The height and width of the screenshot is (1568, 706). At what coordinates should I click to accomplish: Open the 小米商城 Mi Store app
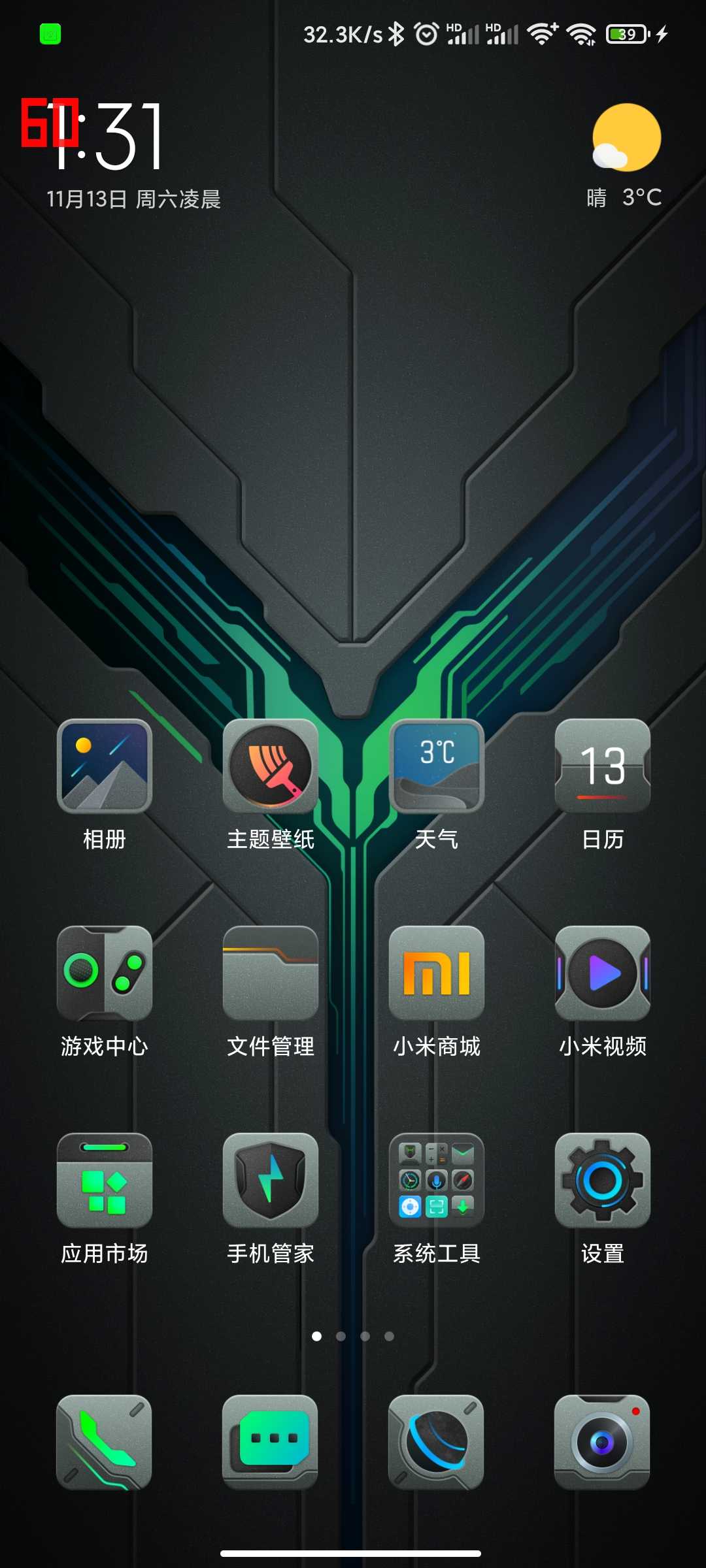[437, 973]
